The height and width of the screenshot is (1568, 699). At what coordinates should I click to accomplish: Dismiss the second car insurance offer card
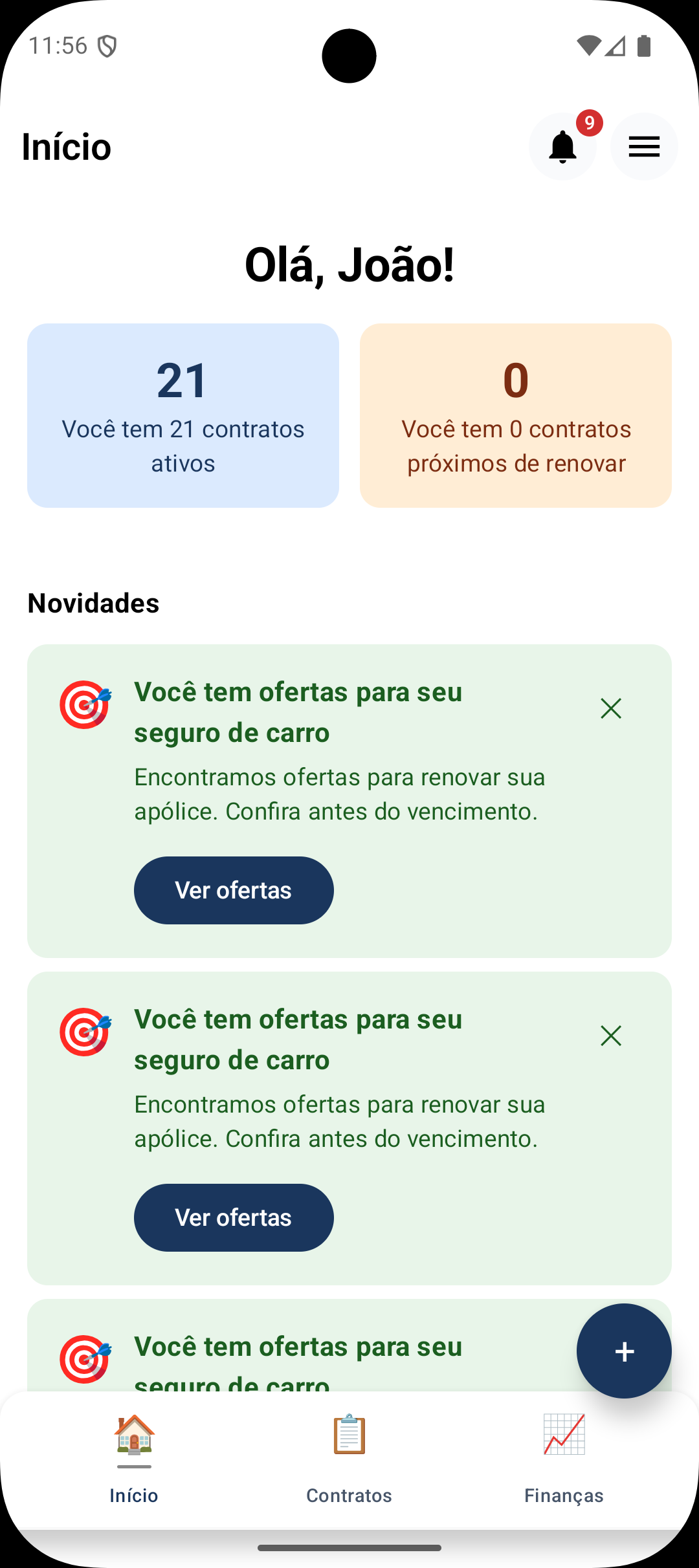tap(611, 1036)
